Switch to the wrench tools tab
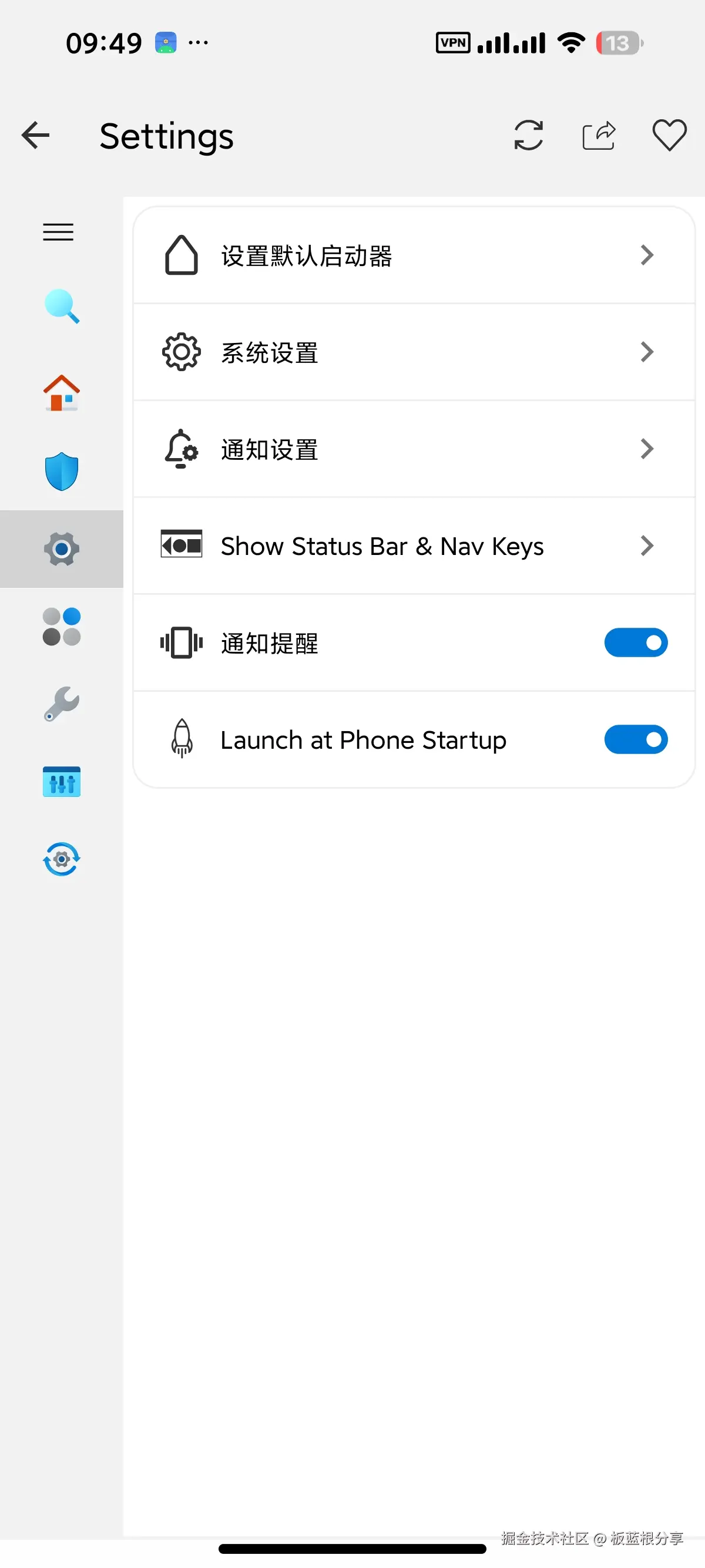Image resolution: width=705 pixels, height=1568 pixels. pyautogui.click(x=62, y=704)
